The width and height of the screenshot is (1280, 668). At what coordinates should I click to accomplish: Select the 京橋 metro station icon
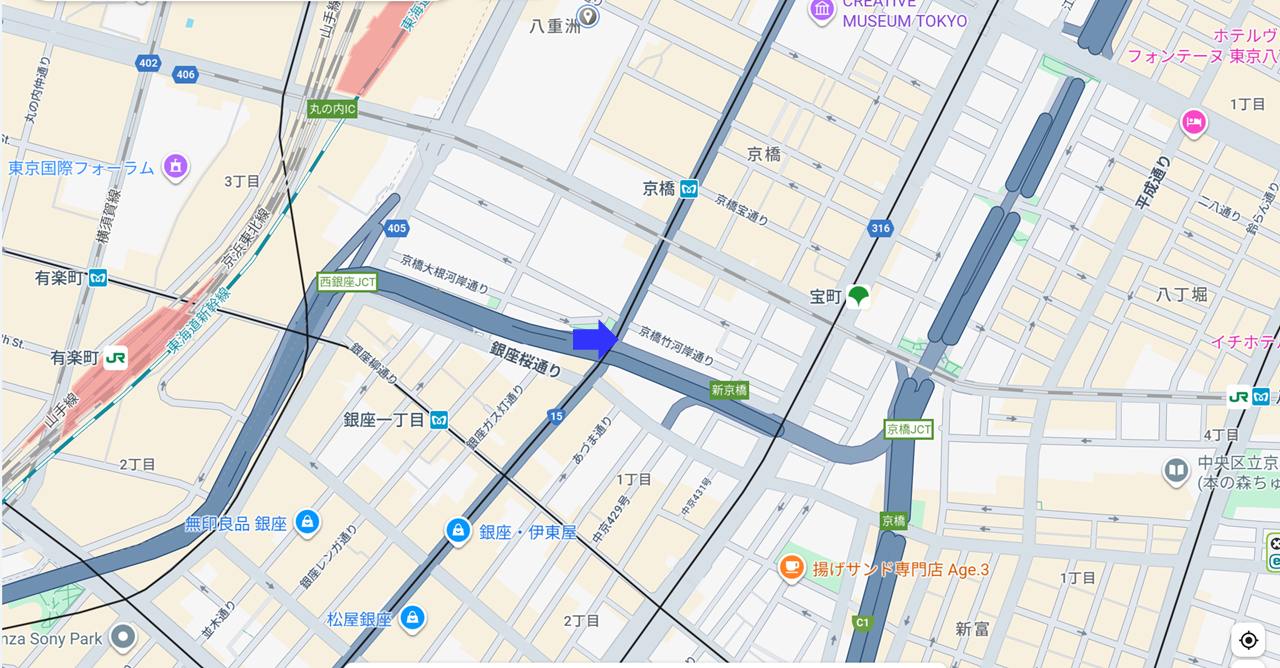click(x=688, y=188)
